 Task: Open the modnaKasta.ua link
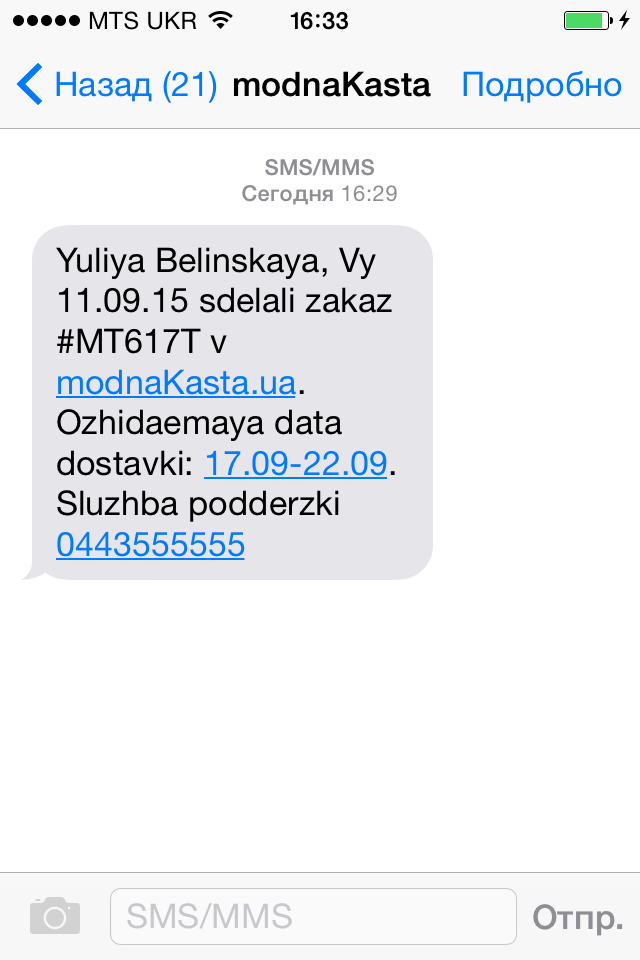click(x=177, y=383)
